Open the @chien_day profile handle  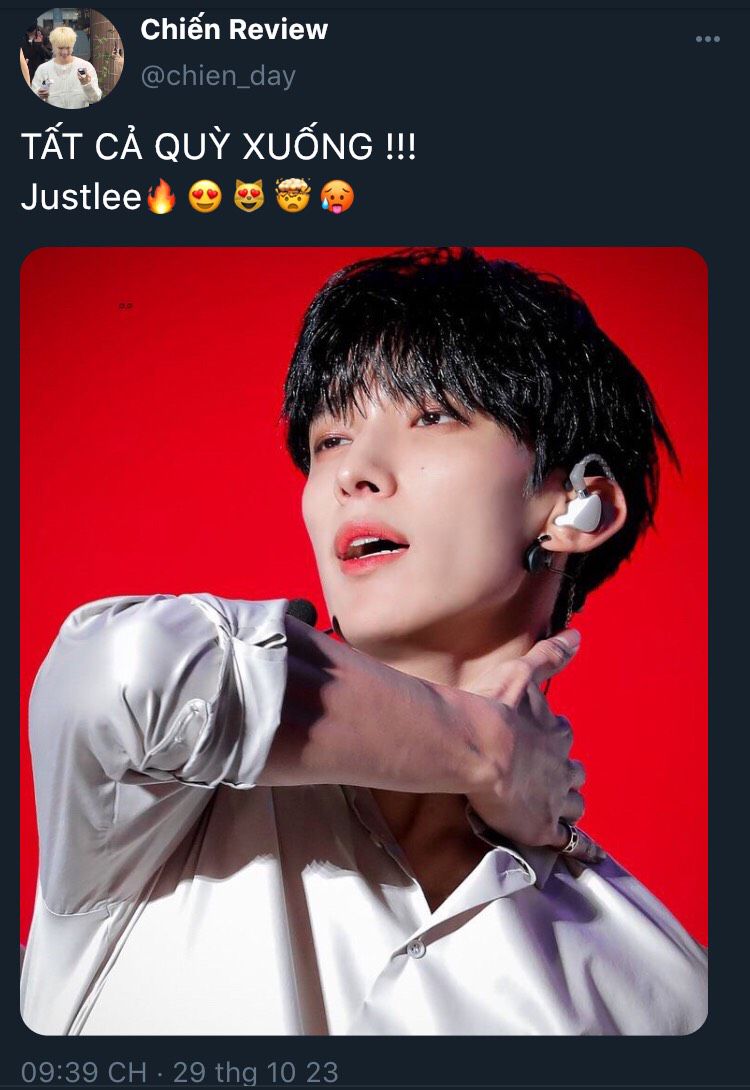click(218, 76)
